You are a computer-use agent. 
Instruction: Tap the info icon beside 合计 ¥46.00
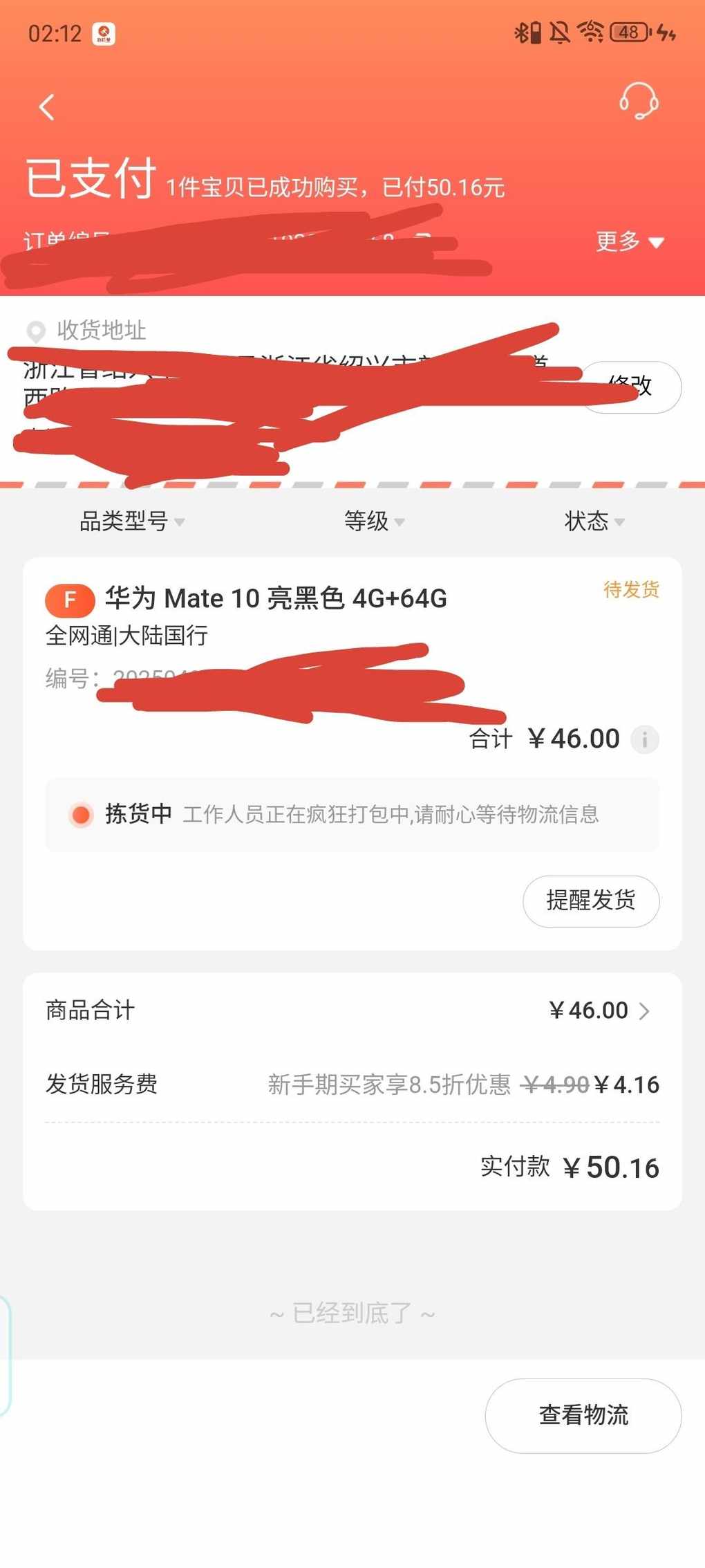645,739
